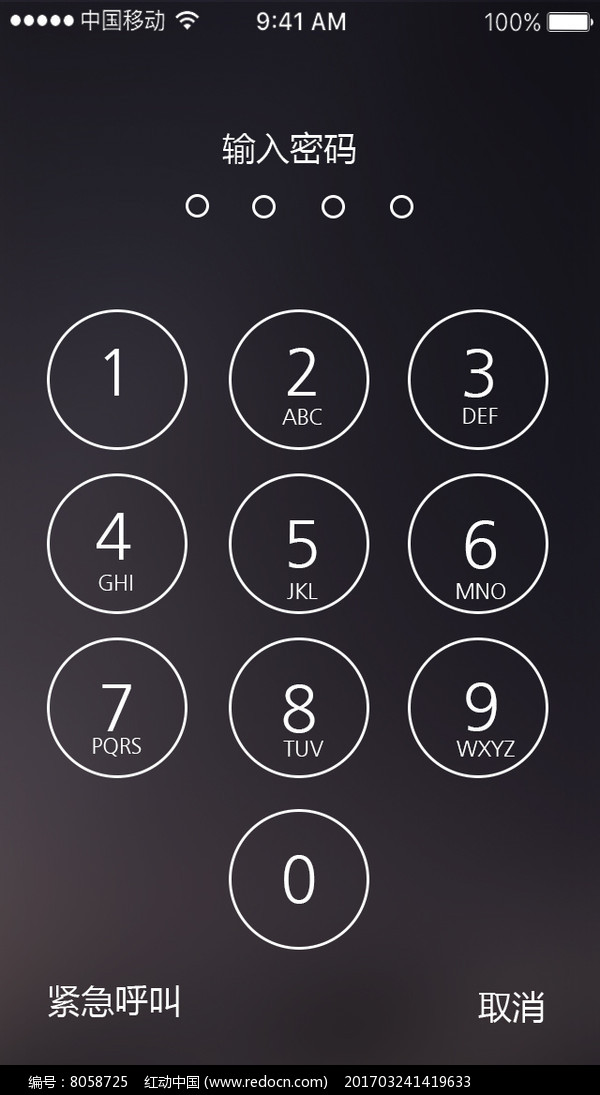Image resolution: width=600 pixels, height=1095 pixels.
Task: Cancel passcode entry via 取消
Action: pos(510,1007)
